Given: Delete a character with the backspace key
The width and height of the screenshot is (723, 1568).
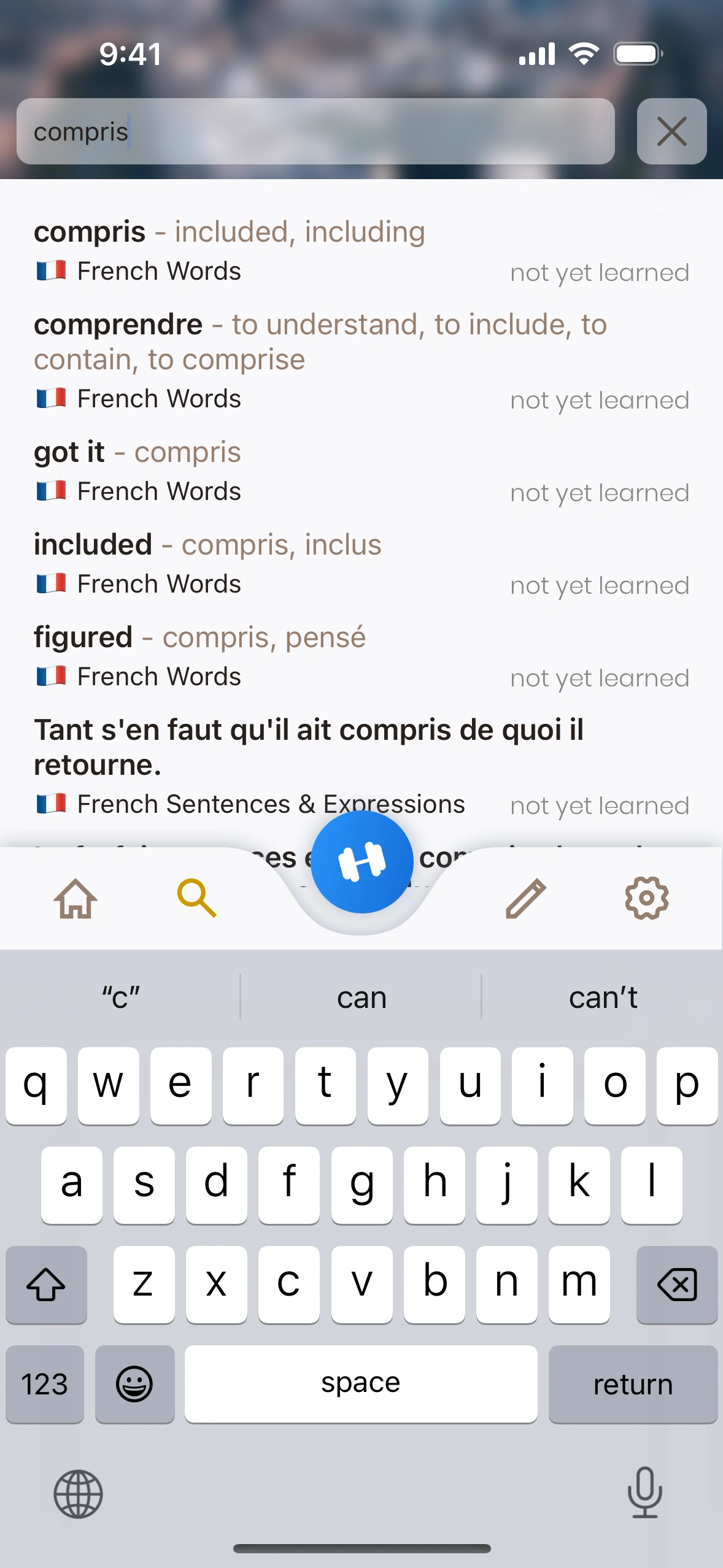Looking at the screenshot, I should tap(676, 1285).
